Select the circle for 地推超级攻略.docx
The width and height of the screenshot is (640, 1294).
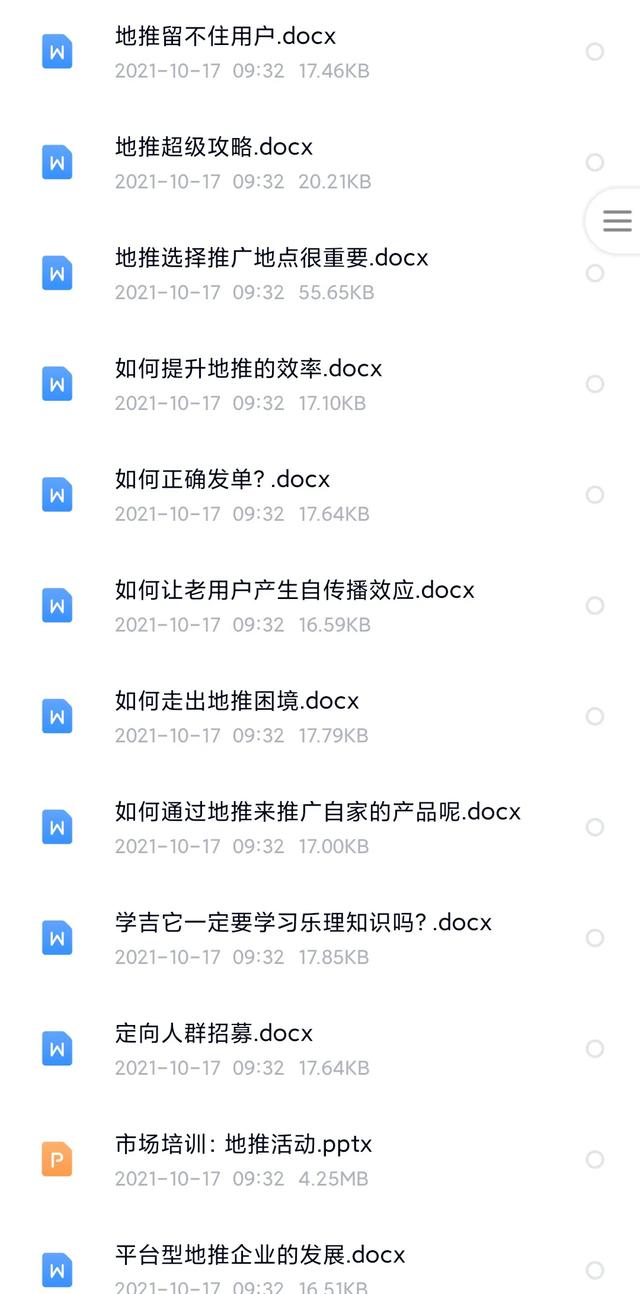click(x=595, y=162)
